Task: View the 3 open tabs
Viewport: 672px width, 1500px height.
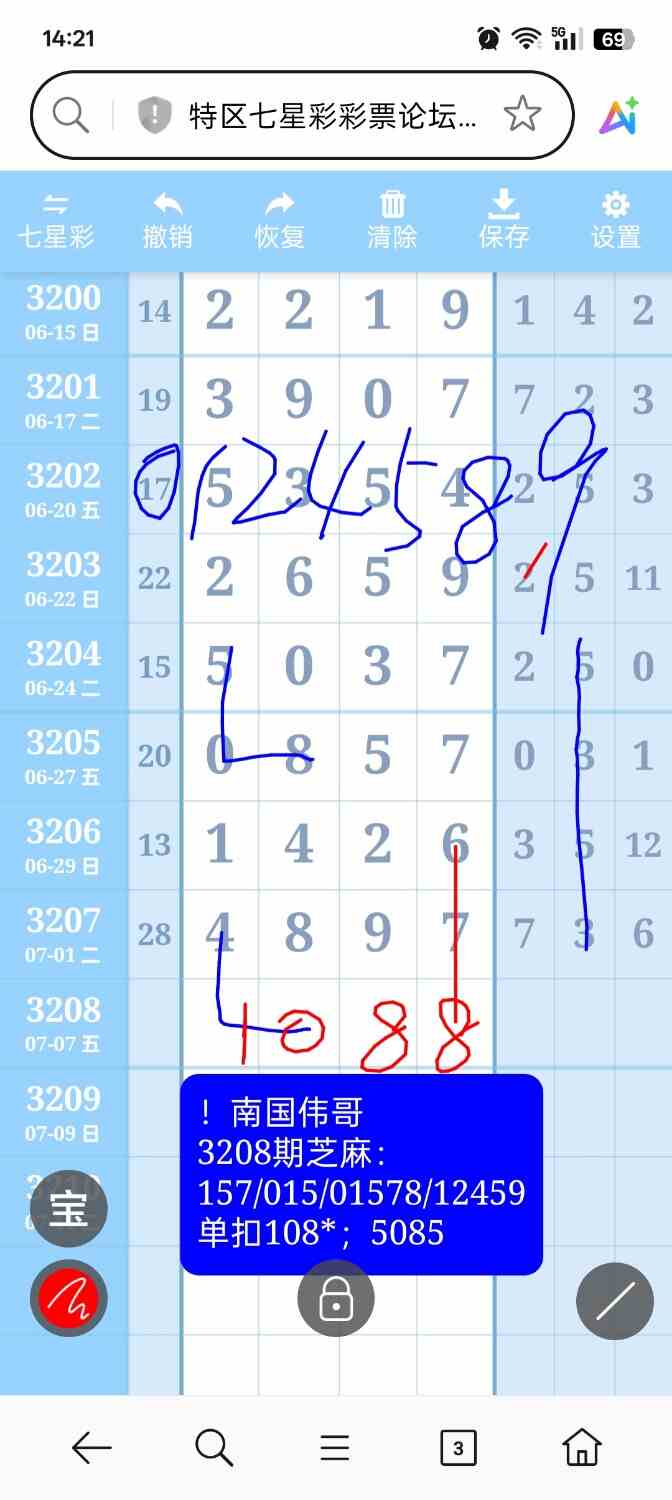Action: pyautogui.click(x=458, y=1447)
